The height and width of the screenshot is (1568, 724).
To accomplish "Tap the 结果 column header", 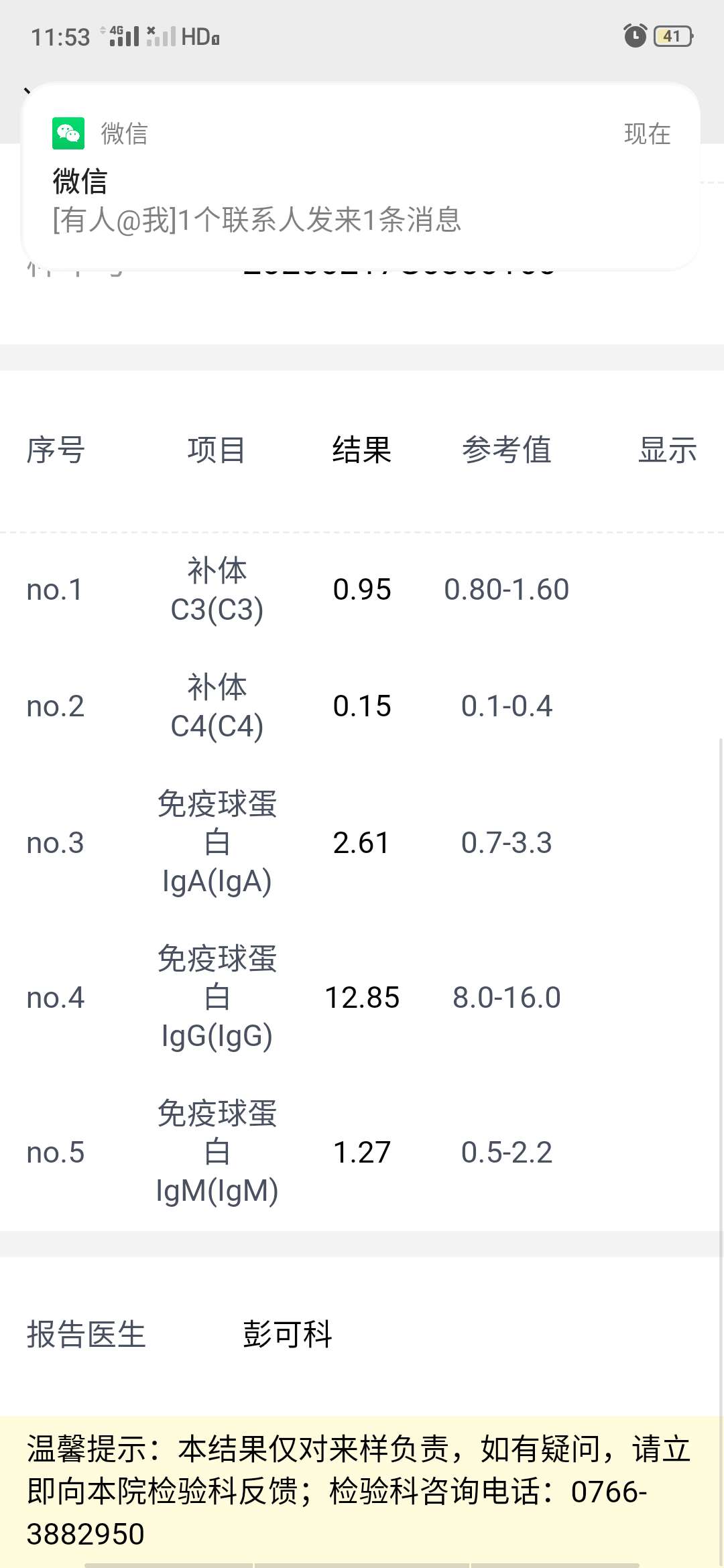I will [x=362, y=450].
